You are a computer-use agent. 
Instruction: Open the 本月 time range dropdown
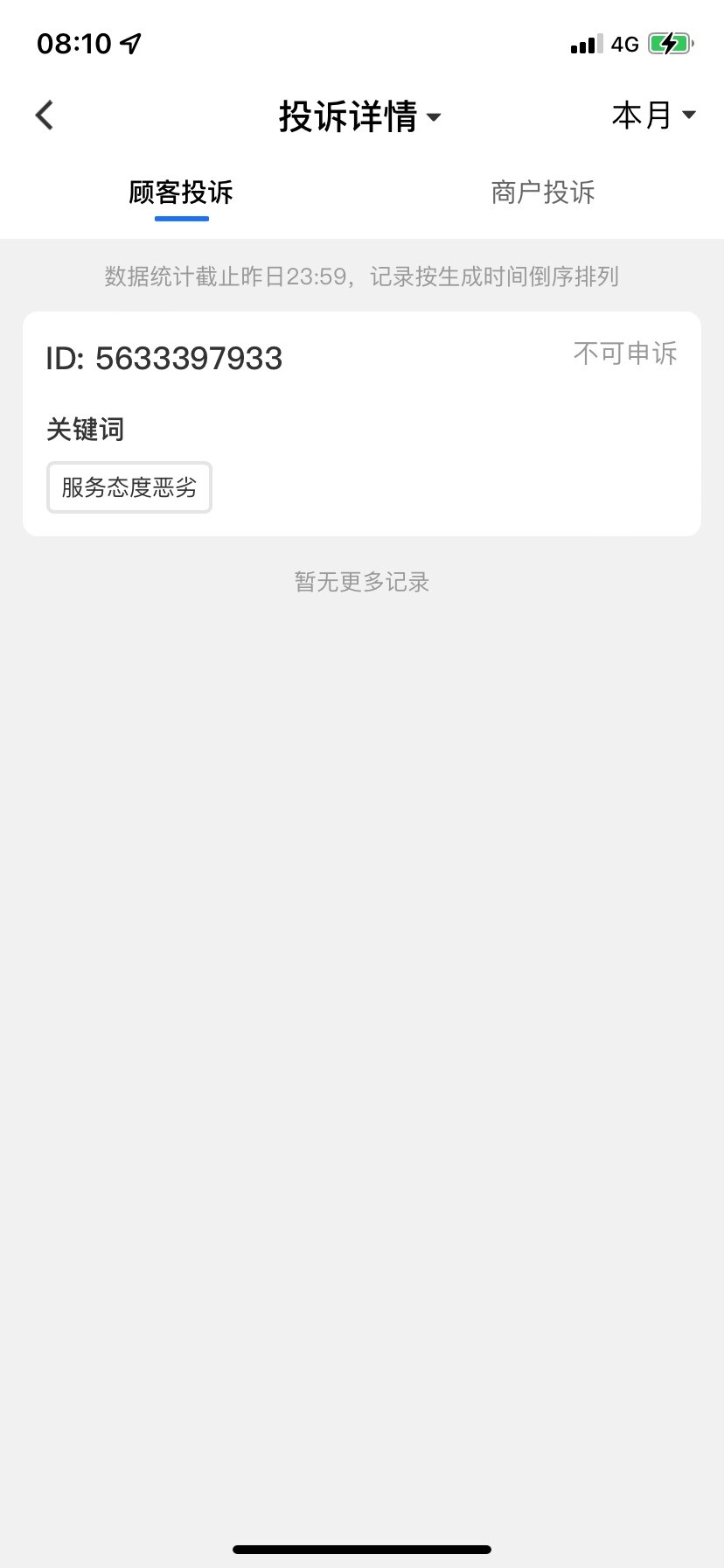(653, 115)
